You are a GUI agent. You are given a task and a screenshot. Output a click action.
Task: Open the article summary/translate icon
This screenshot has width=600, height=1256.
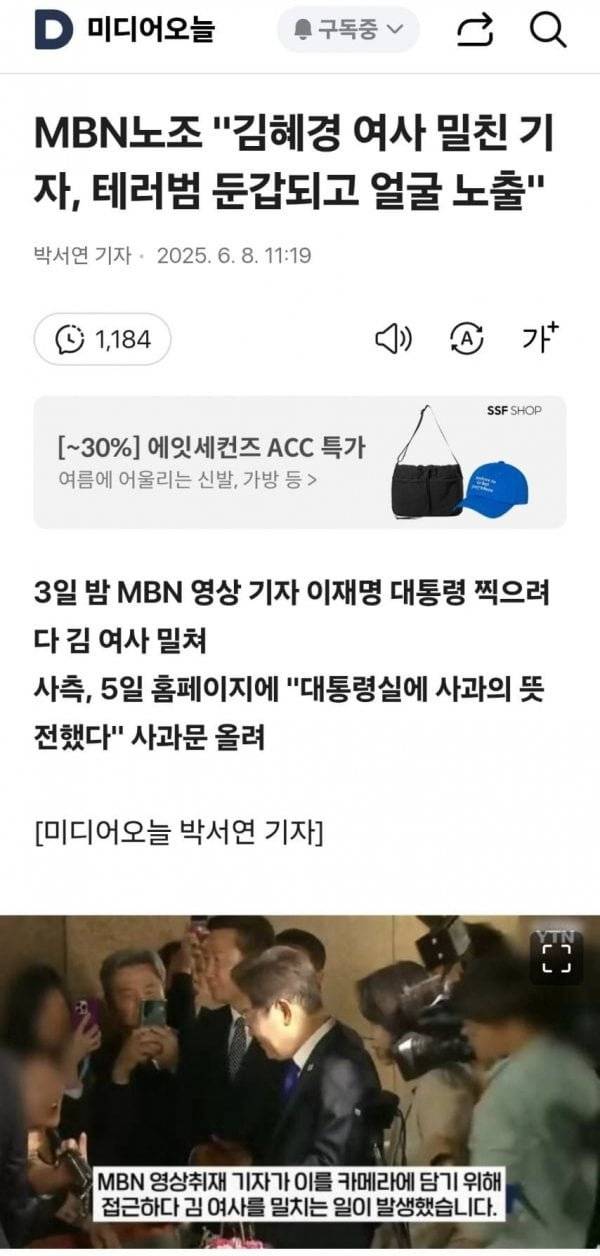coord(467,339)
